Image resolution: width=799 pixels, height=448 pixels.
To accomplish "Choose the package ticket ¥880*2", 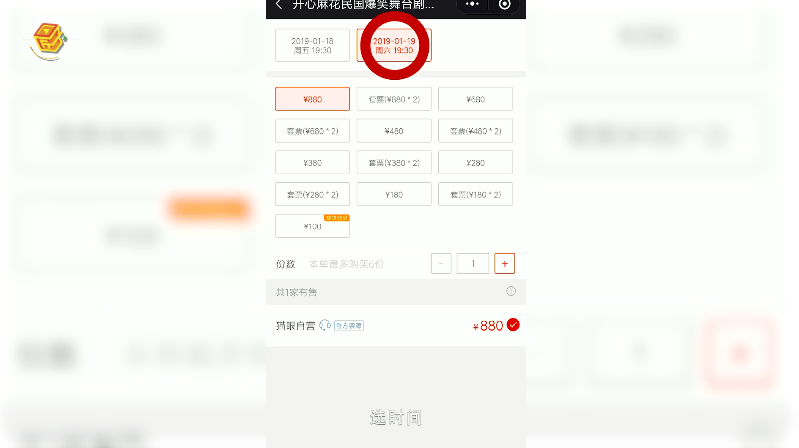I will pos(394,99).
